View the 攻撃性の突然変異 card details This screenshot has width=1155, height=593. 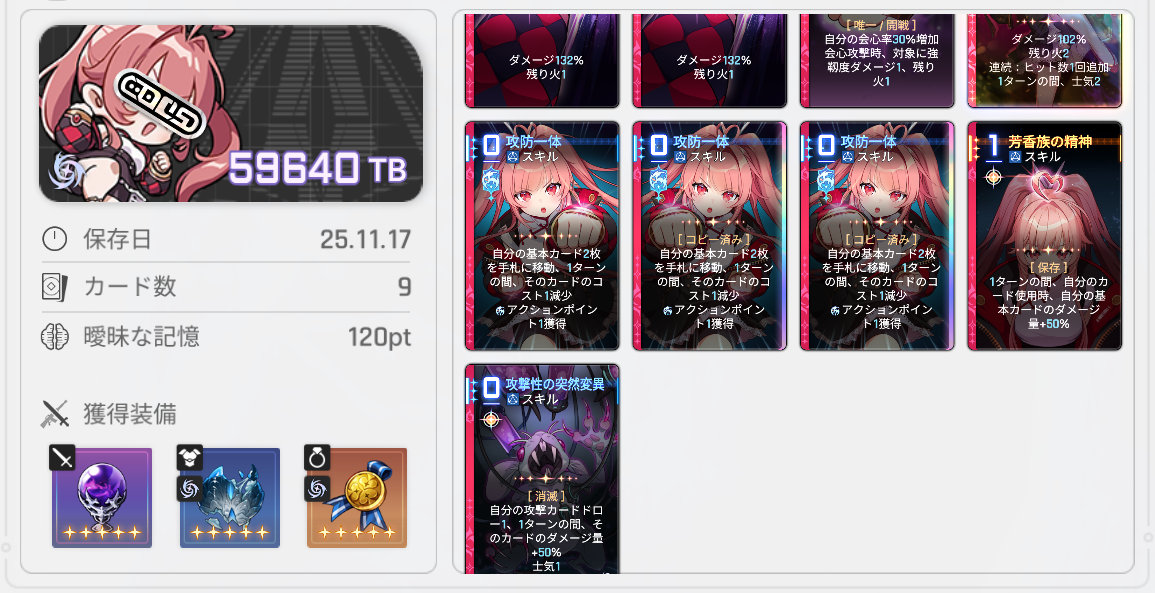tap(542, 468)
